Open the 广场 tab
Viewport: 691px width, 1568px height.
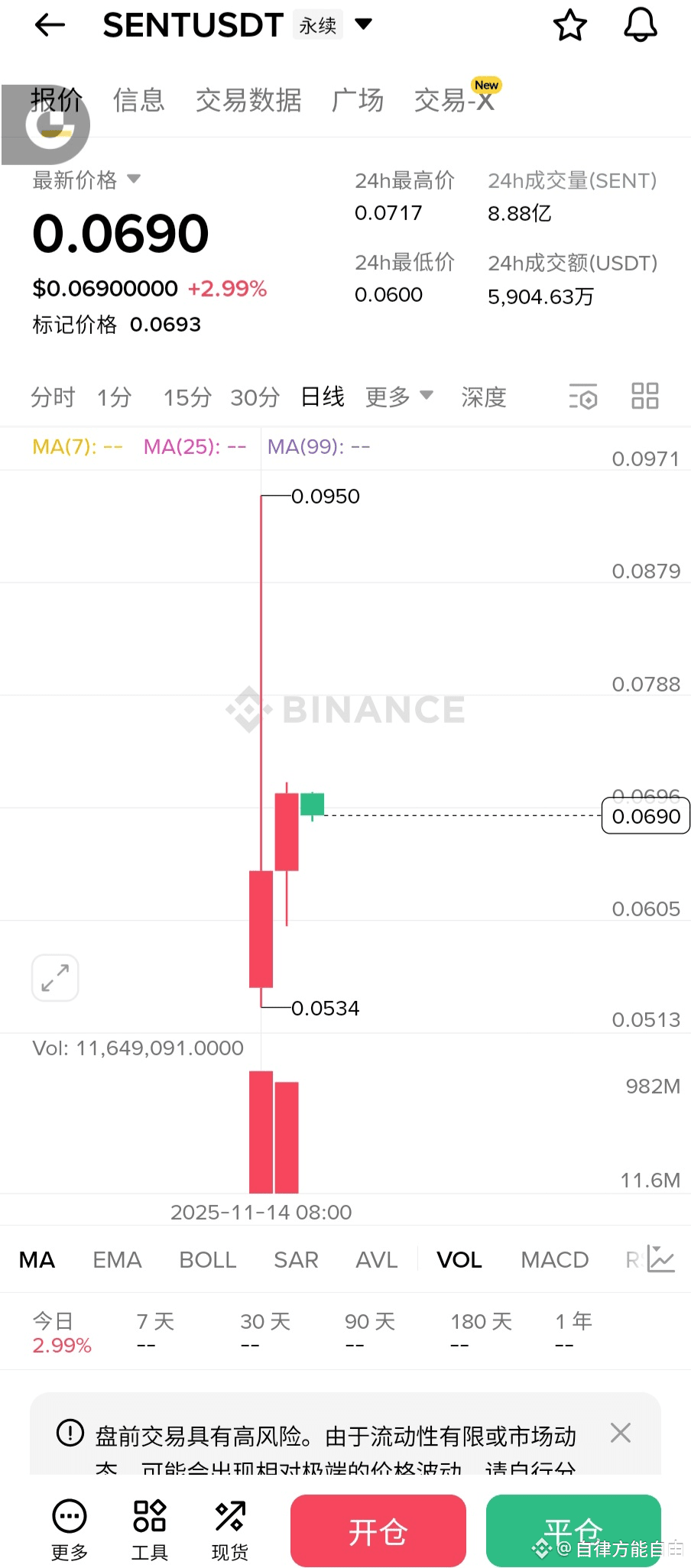coord(357,100)
